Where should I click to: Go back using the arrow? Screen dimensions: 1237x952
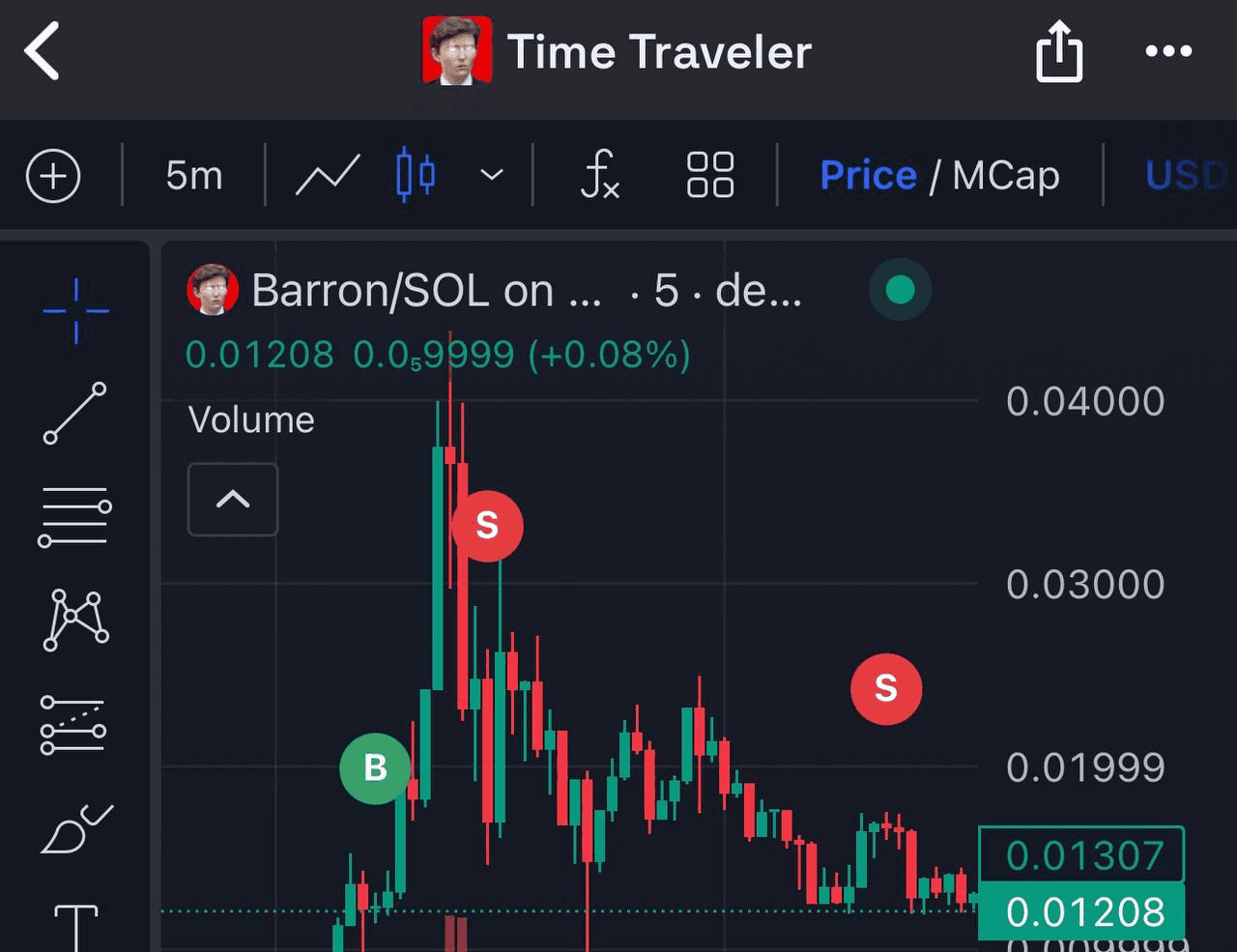(43, 51)
